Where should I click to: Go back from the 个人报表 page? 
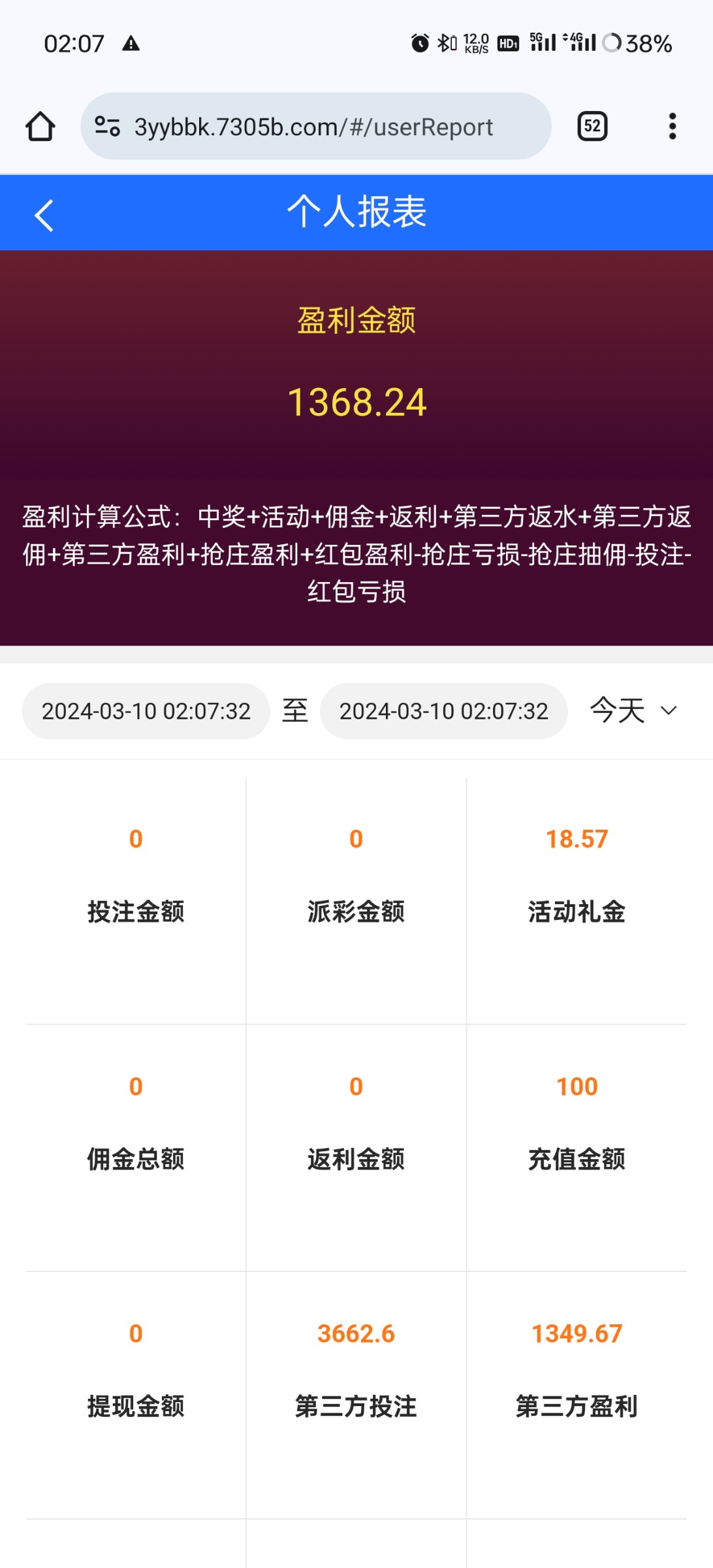tap(44, 215)
